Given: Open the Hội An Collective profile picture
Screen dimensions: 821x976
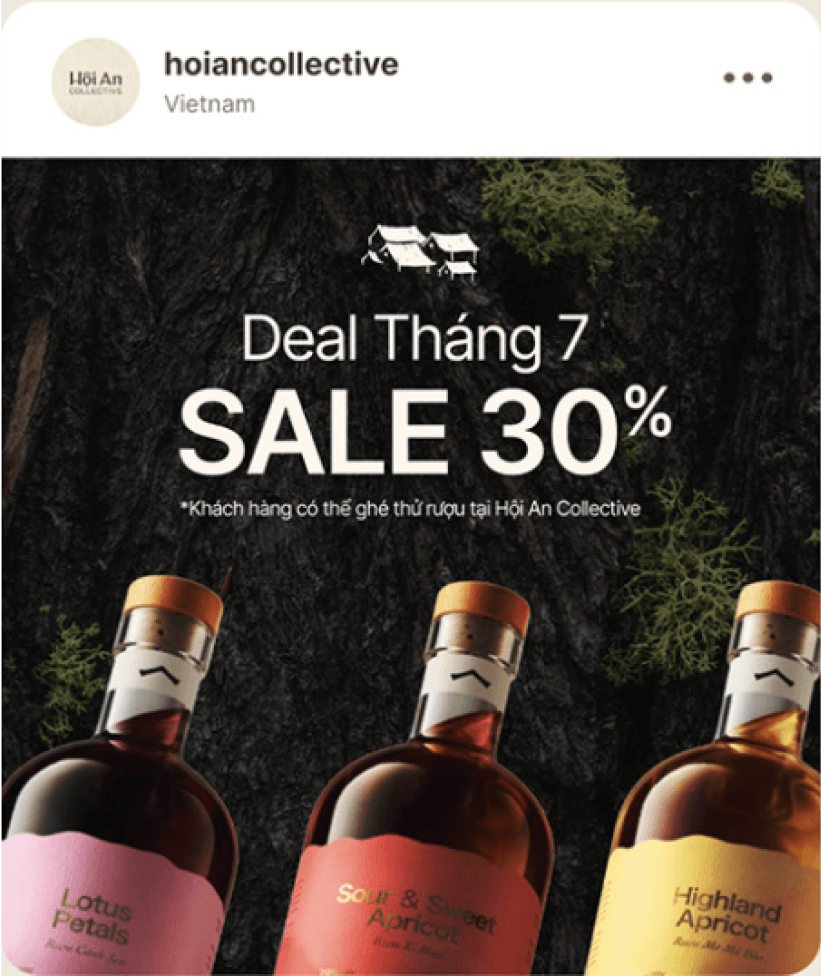Looking at the screenshot, I should 94,81.
